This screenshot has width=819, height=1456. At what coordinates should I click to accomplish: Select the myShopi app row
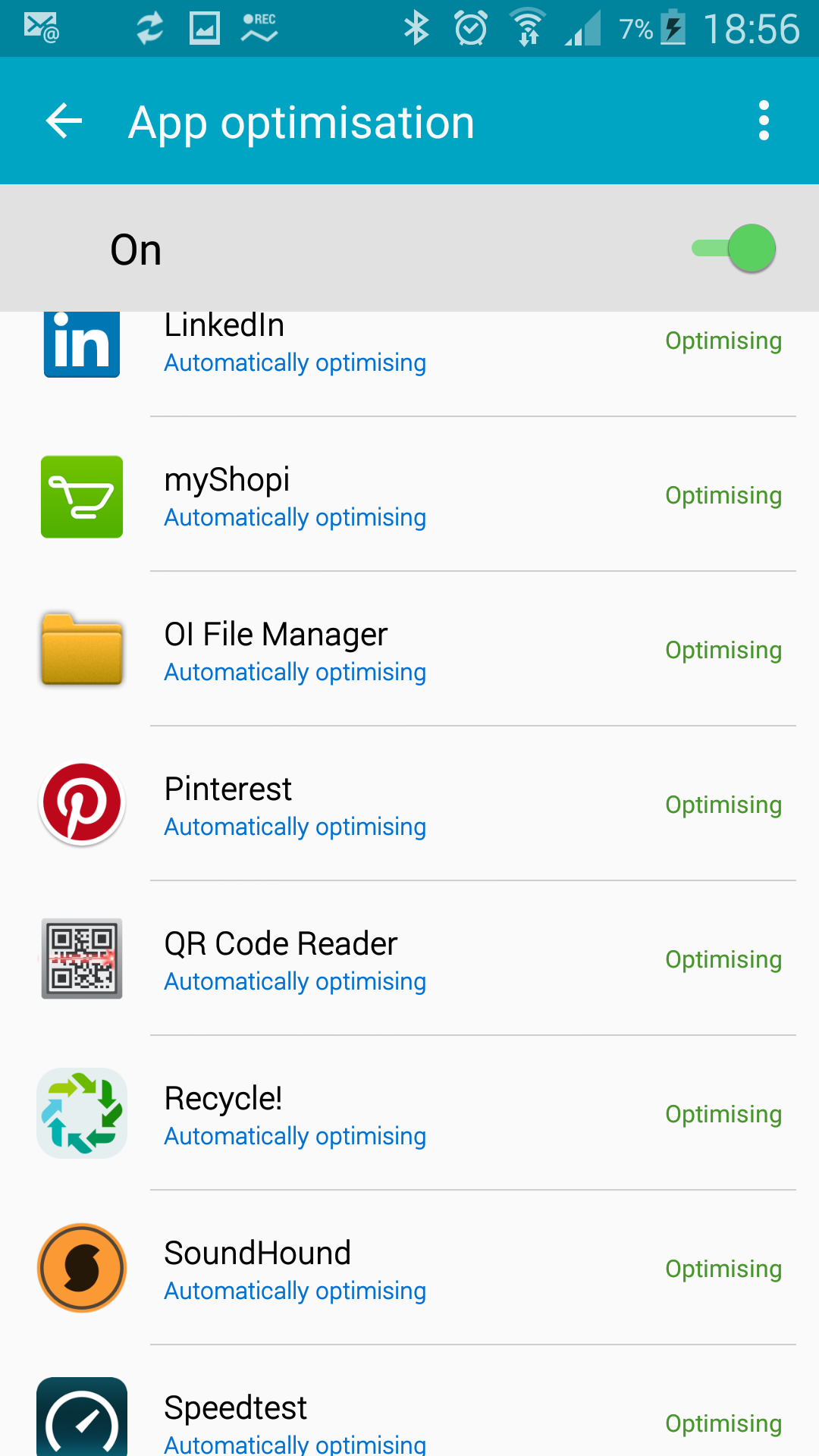pos(409,497)
